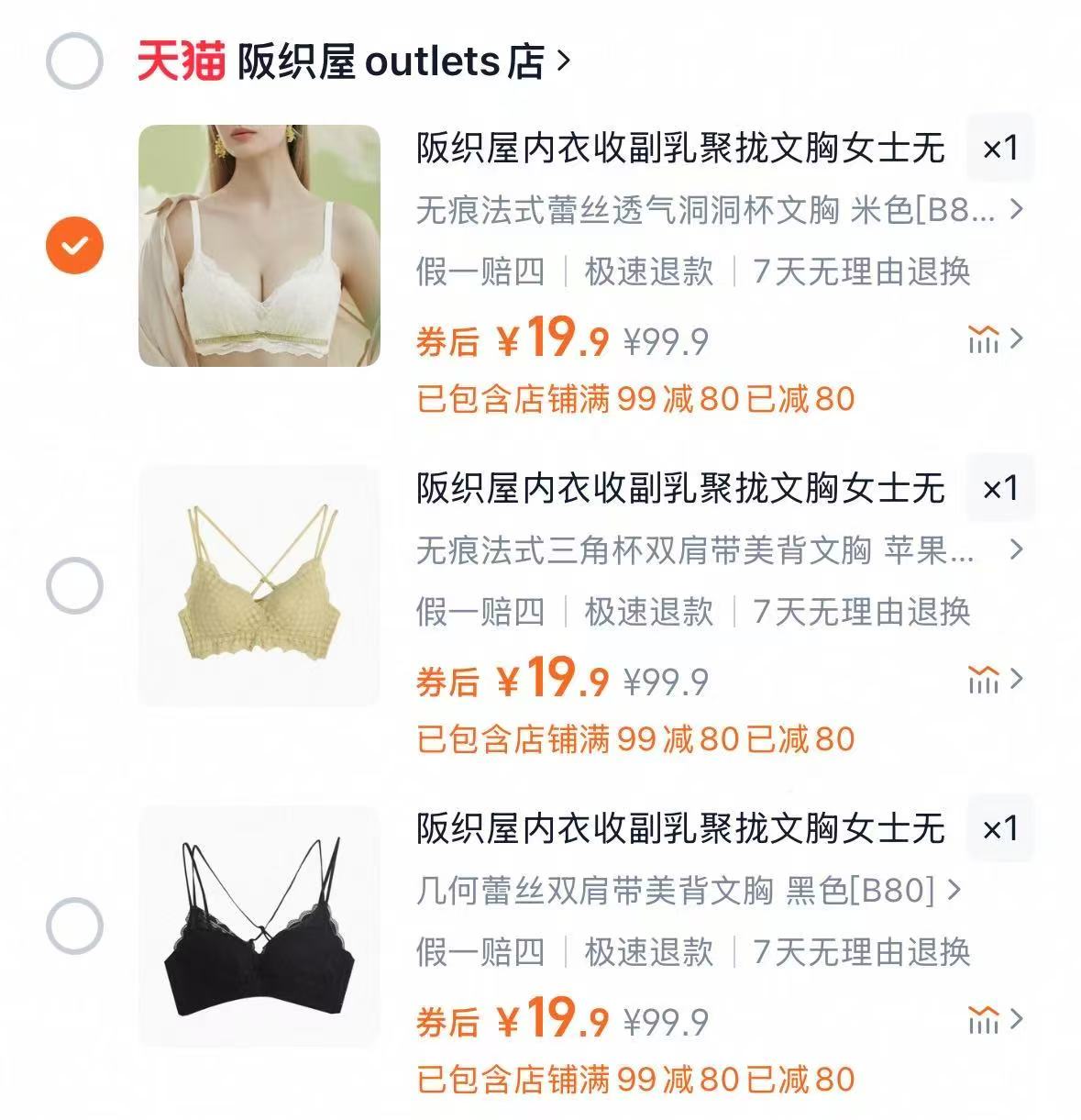Select the 苹果 green triangle-cup bra item
Image resolution: width=1081 pixels, height=1120 pixels.
point(74,585)
